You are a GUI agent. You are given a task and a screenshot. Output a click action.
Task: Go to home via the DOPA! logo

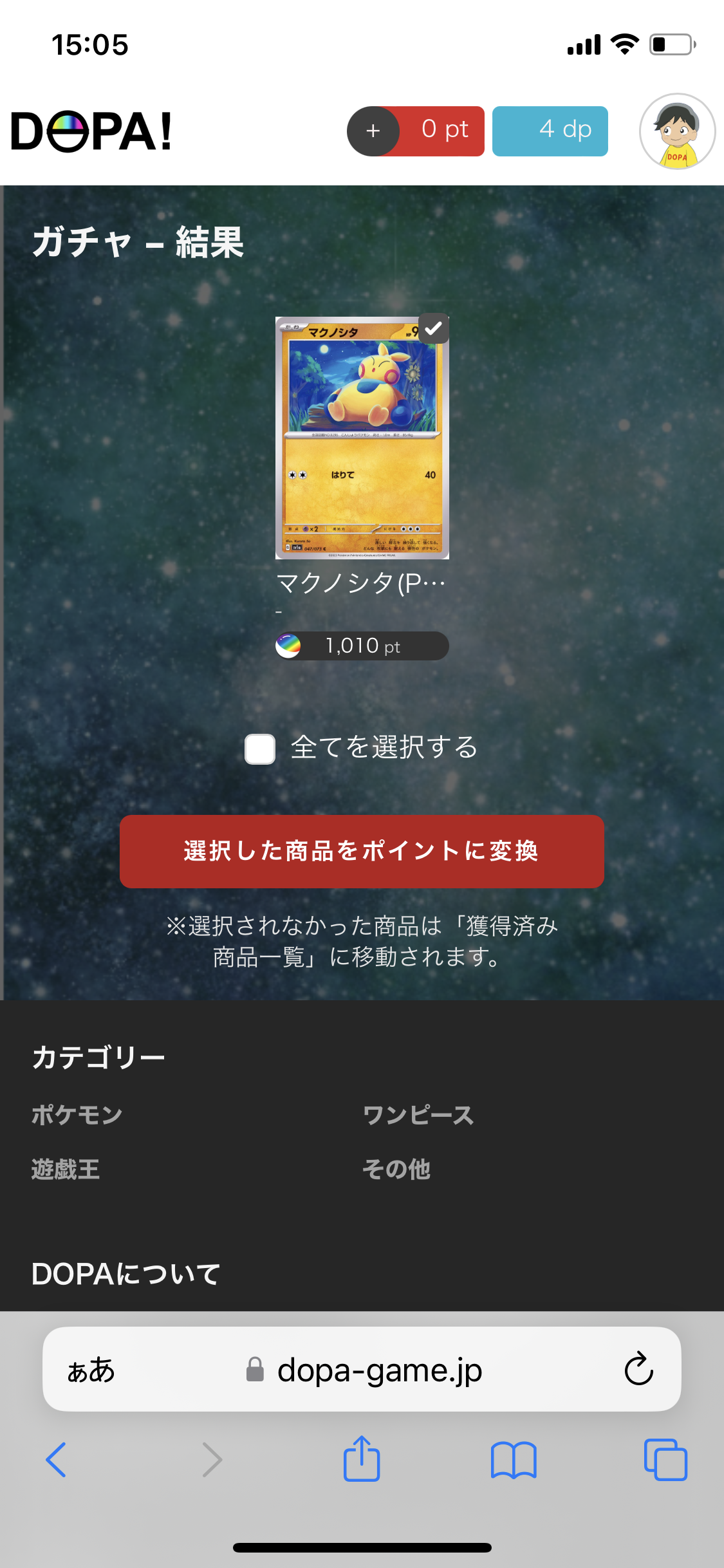pos(91,131)
